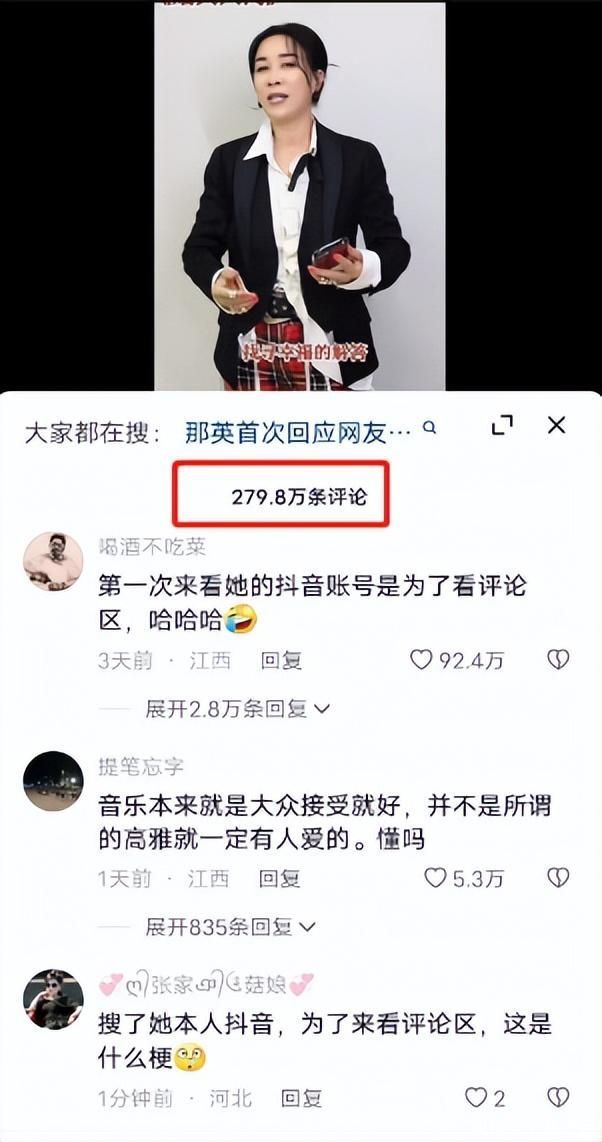Open 张家姑娘's profile avatar
Viewport: 602px width, 1142px height.
pos(52,1000)
